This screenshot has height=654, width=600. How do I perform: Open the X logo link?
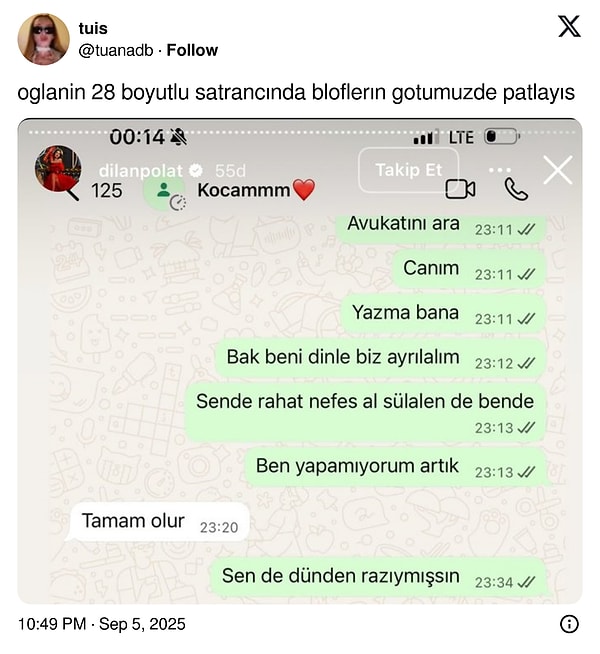569,27
